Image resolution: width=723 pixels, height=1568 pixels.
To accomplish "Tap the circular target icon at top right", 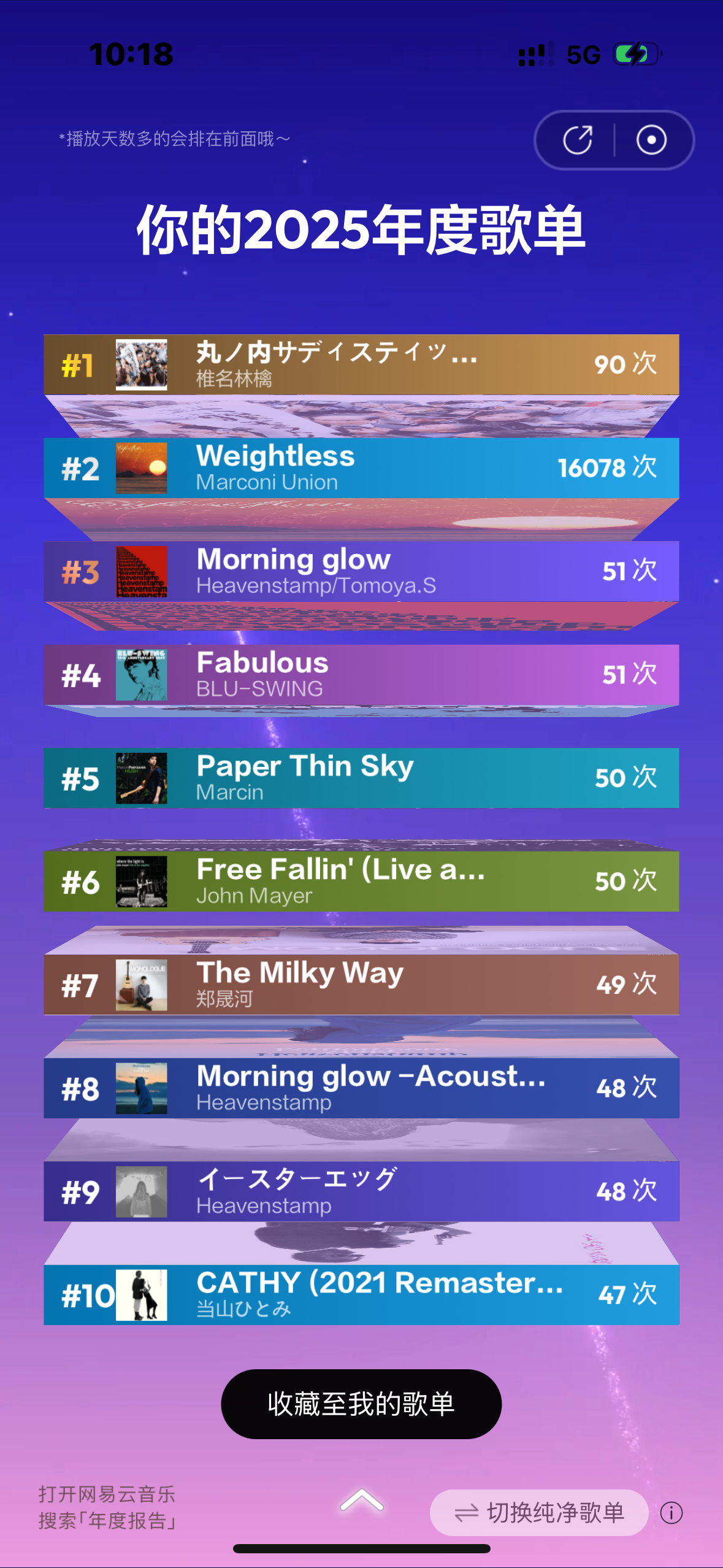I will tap(651, 140).
